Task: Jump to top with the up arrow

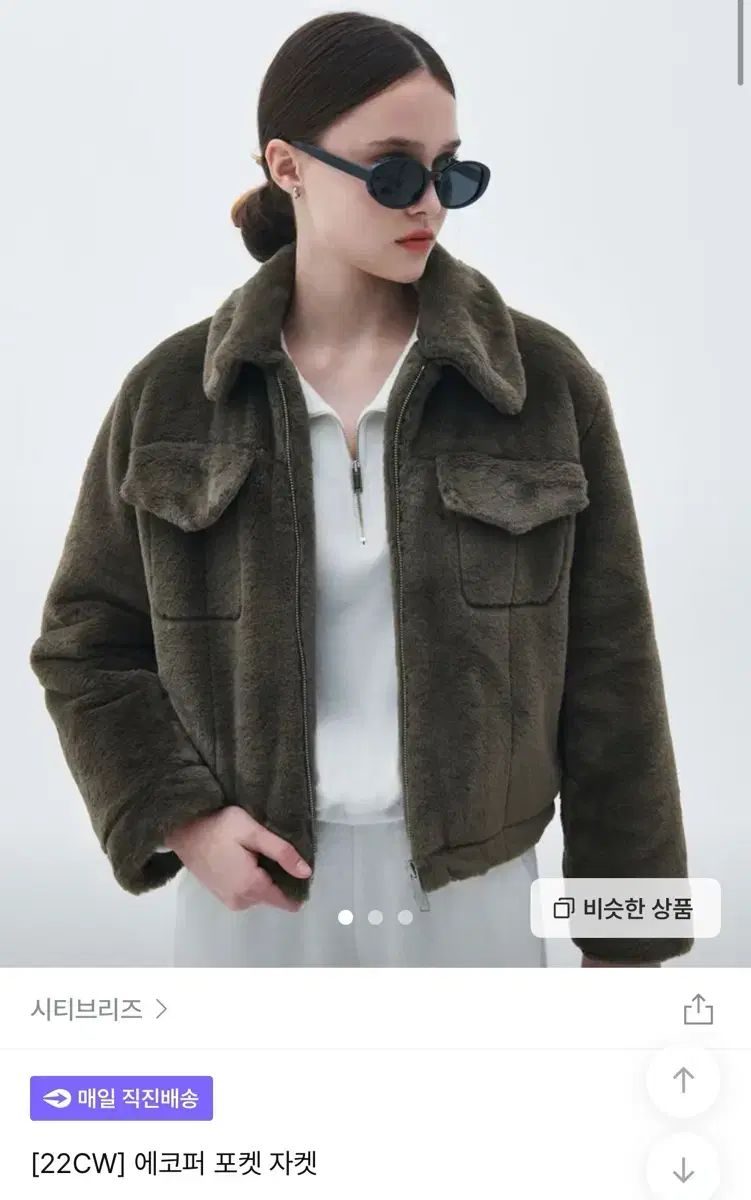Action: (683, 1079)
